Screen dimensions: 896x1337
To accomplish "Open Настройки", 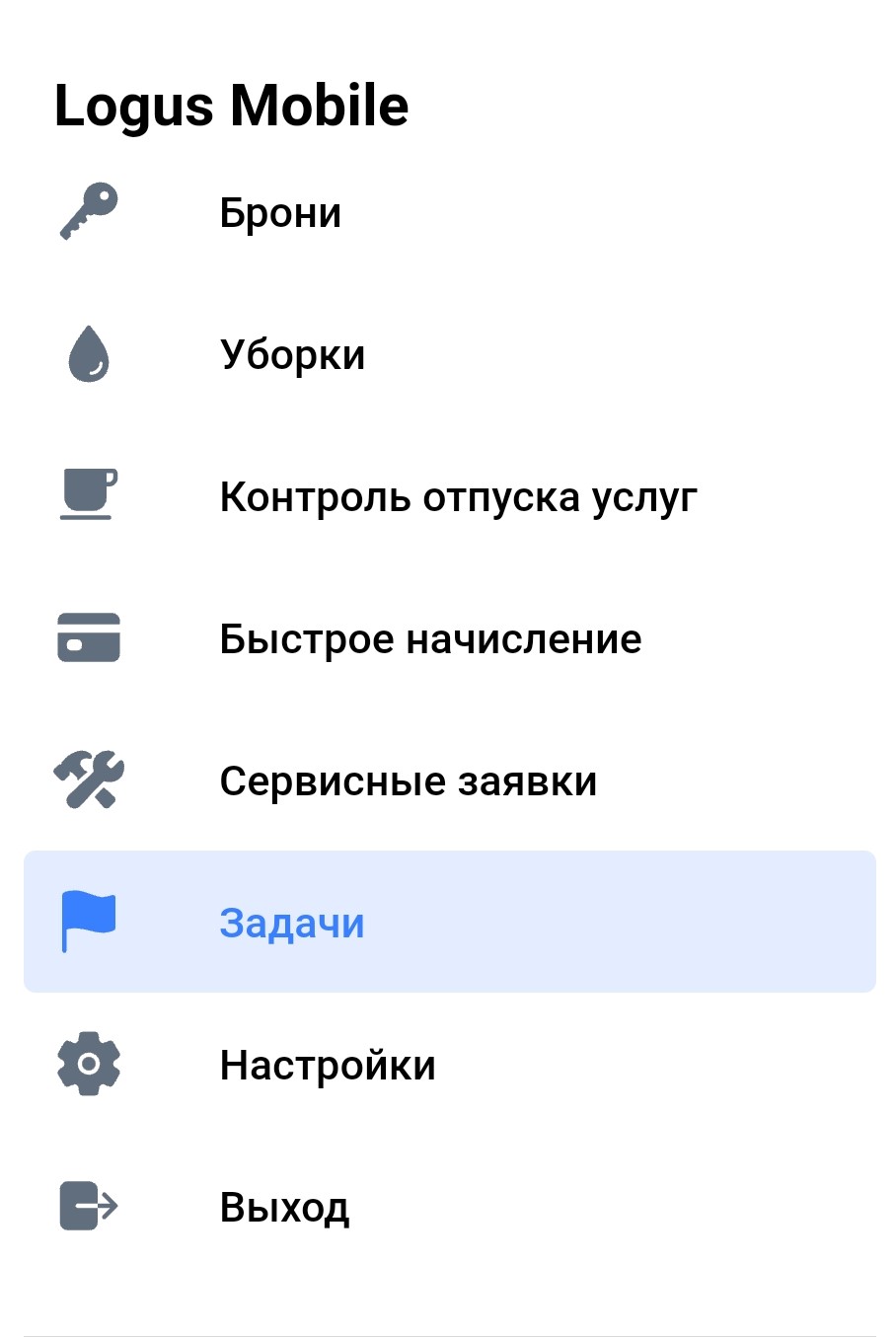I will (x=328, y=1066).
